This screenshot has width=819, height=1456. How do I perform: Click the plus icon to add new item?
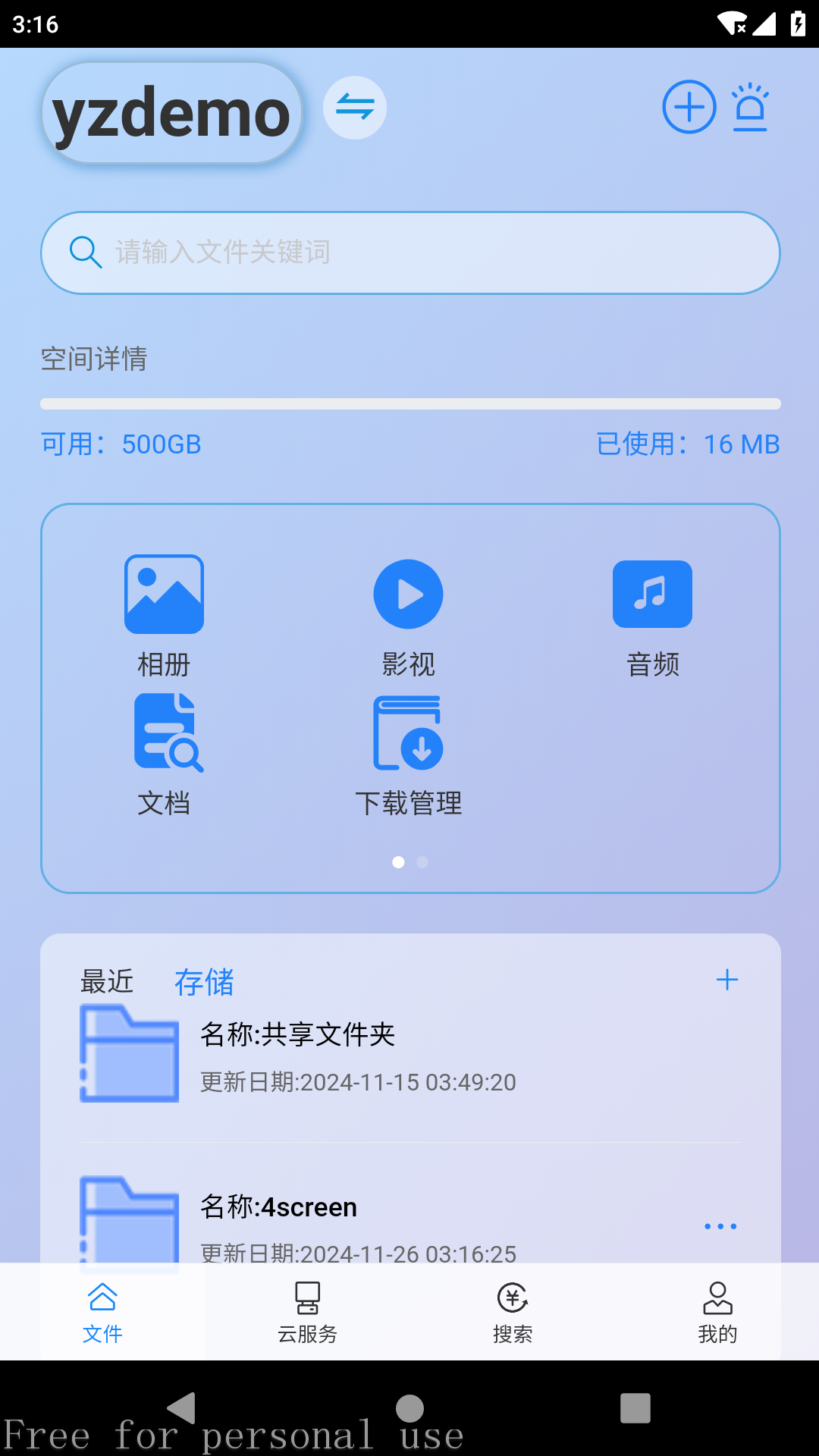pyautogui.click(x=689, y=108)
